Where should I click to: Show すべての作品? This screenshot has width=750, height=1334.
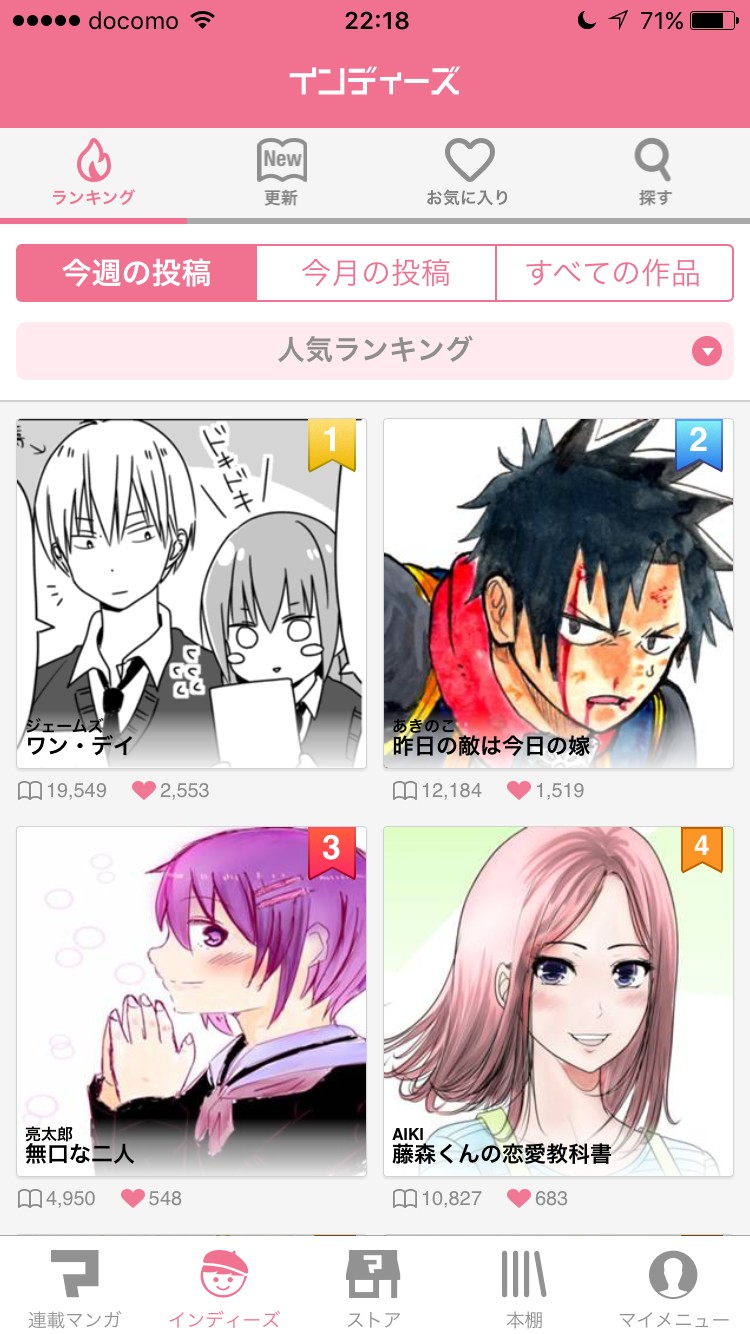[x=614, y=273]
